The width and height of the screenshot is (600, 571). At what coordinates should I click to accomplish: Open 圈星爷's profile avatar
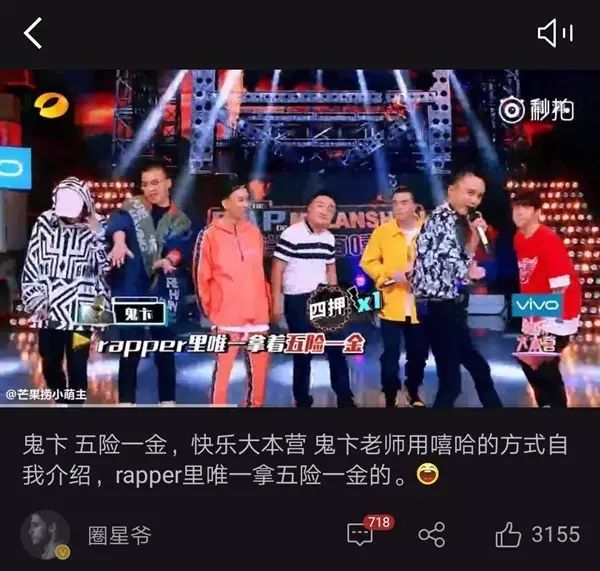click(45, 535)
